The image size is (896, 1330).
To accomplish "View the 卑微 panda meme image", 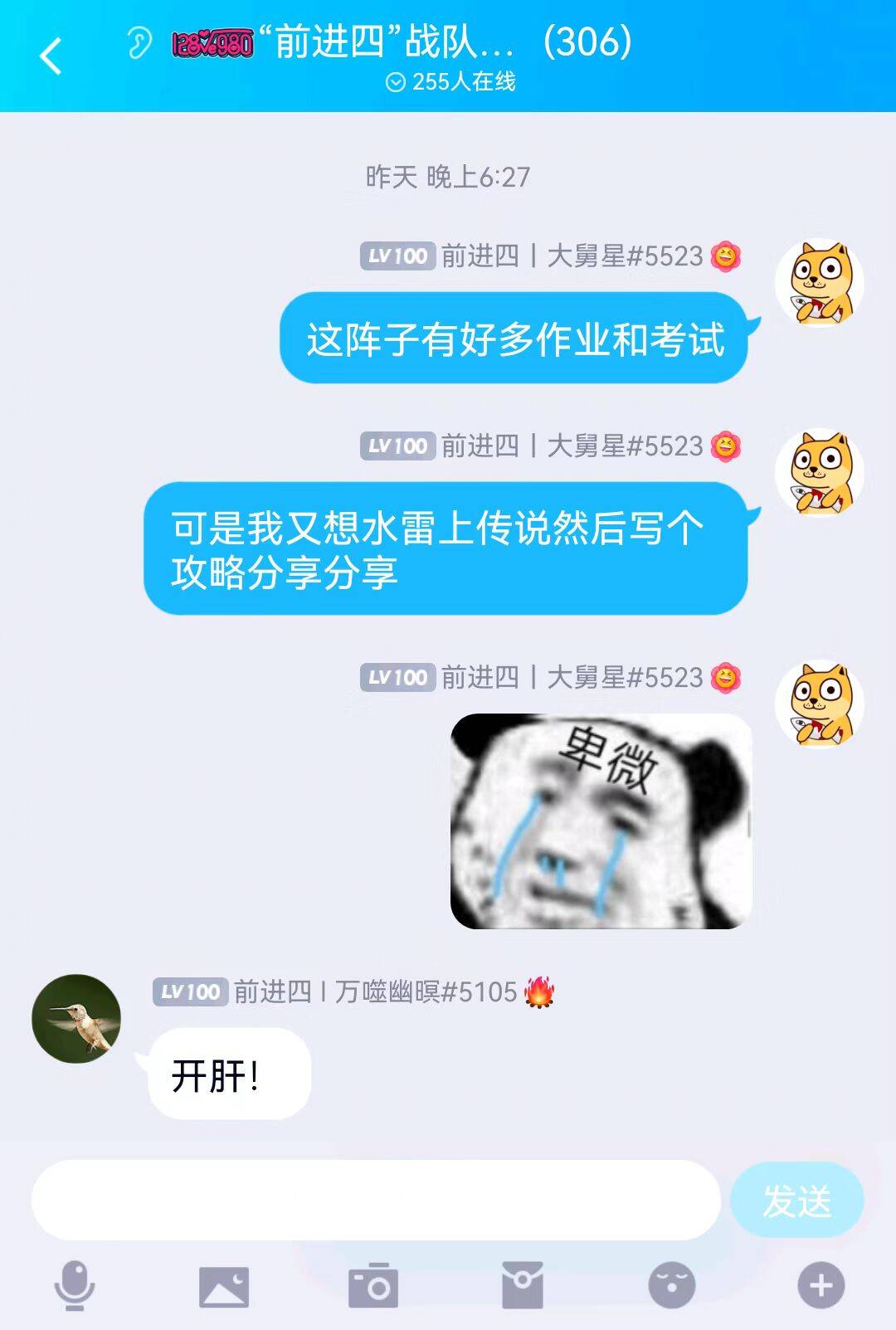I will 601,821.
